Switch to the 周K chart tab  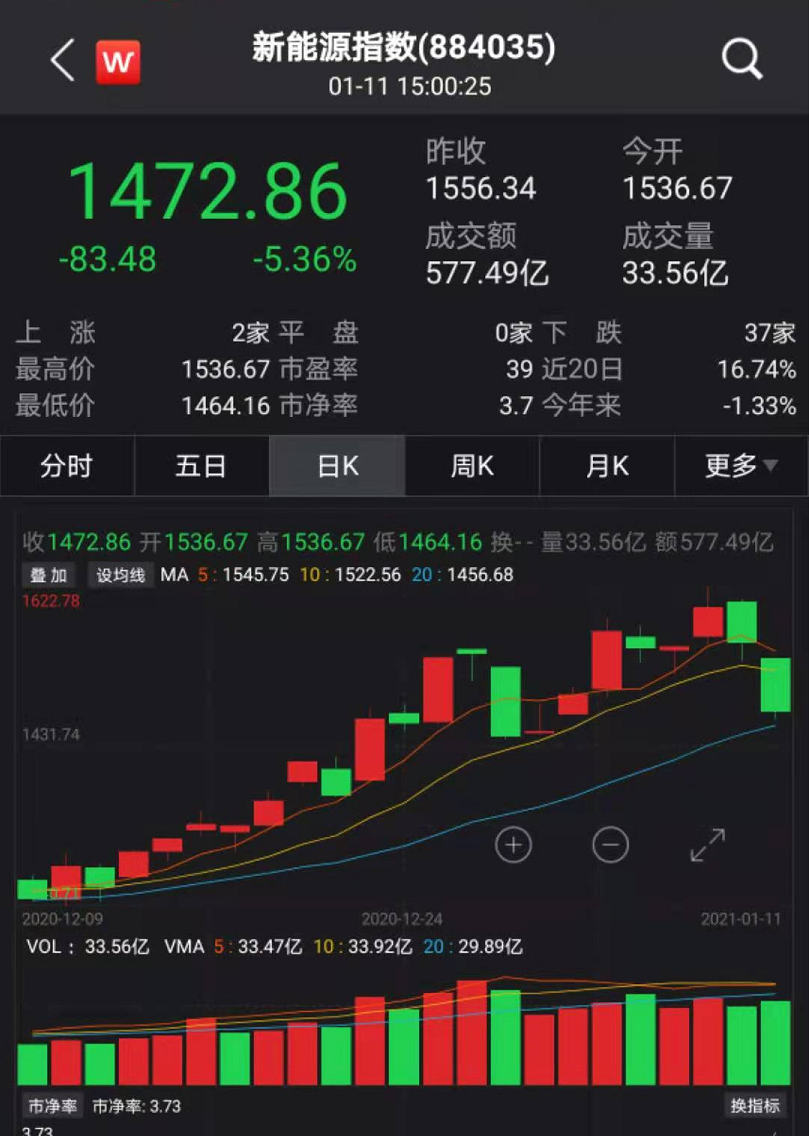[x=472, y=466]
